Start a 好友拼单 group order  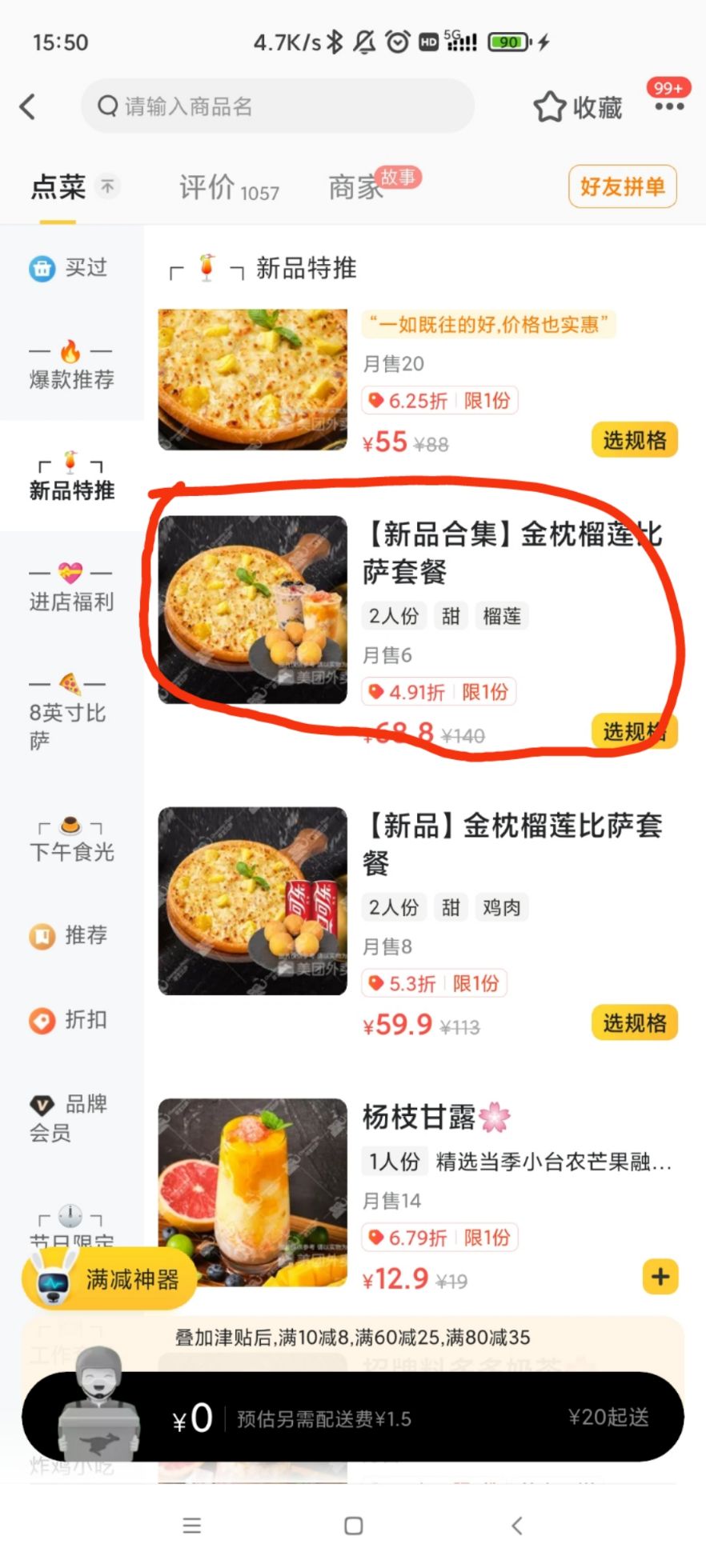(622, 186)
